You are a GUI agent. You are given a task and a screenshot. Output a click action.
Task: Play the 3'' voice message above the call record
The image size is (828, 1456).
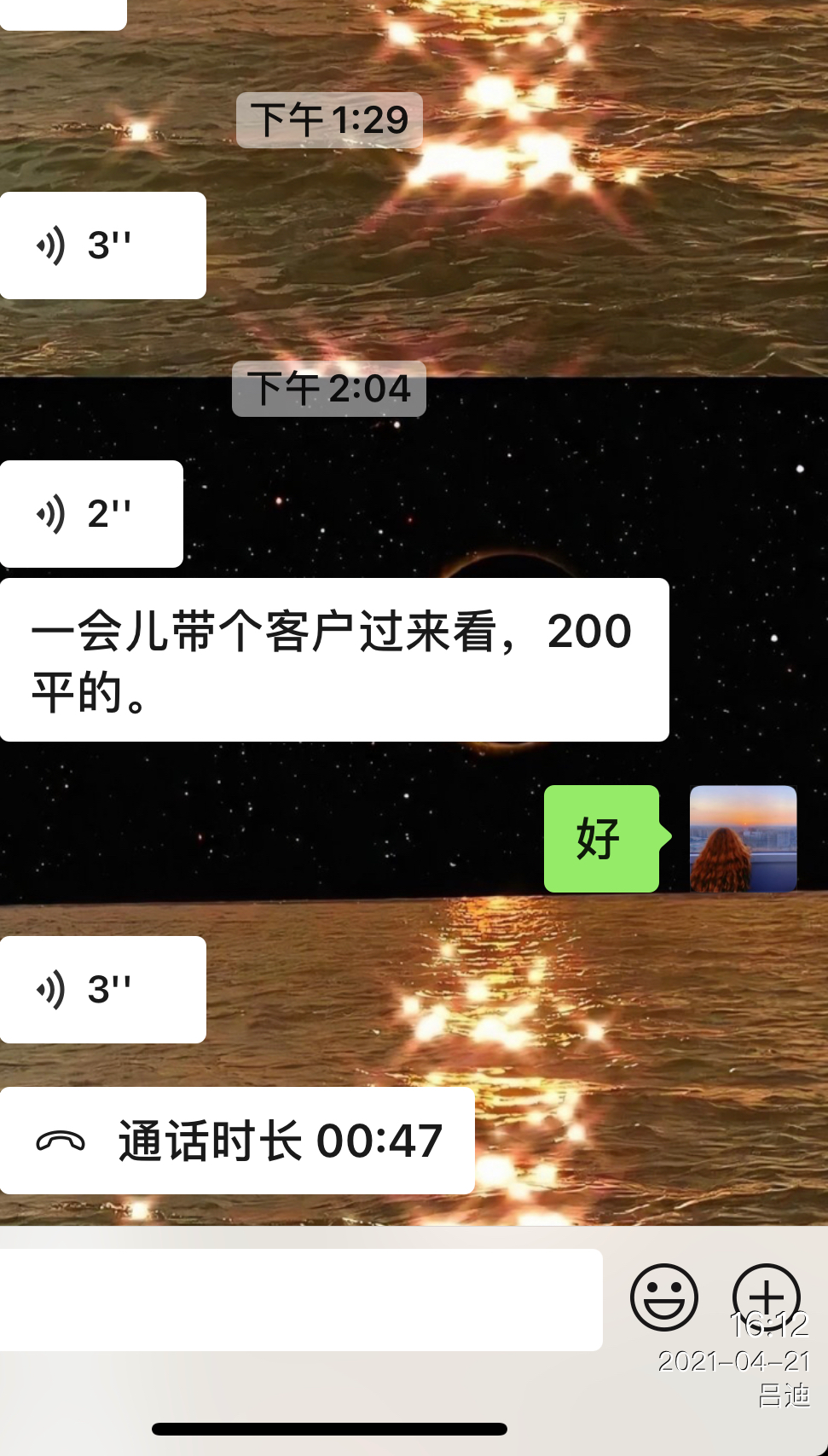click(102, 990)
